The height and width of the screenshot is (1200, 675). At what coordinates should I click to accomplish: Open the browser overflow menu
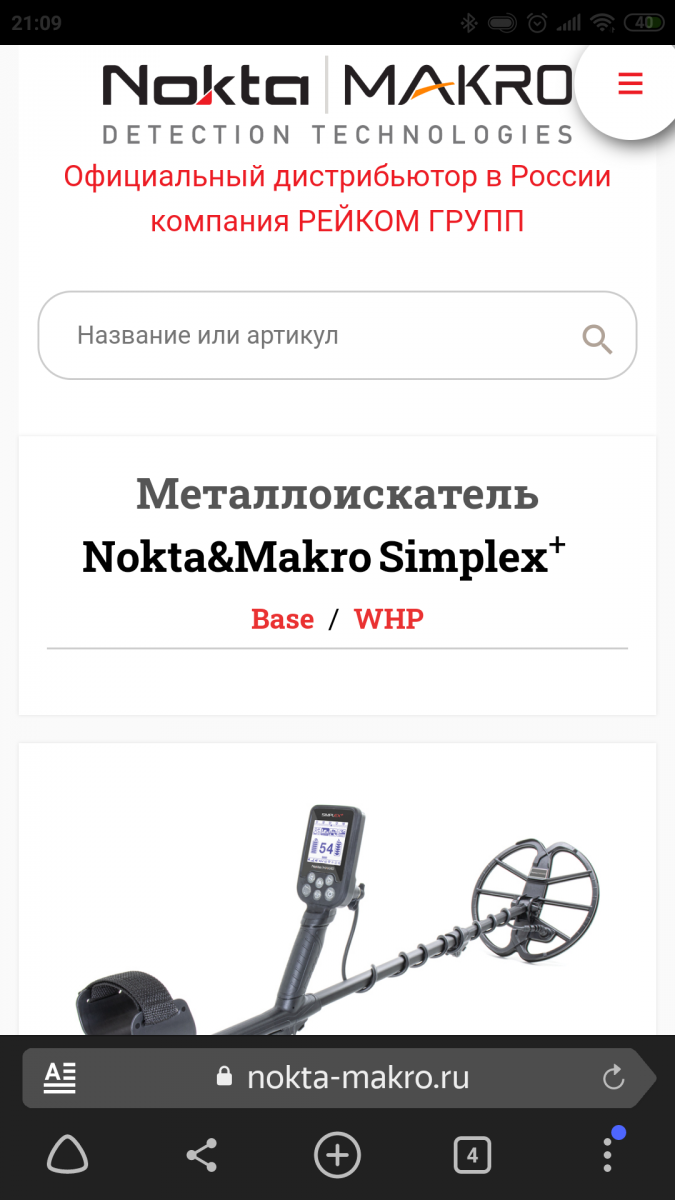pos(607,1157)
